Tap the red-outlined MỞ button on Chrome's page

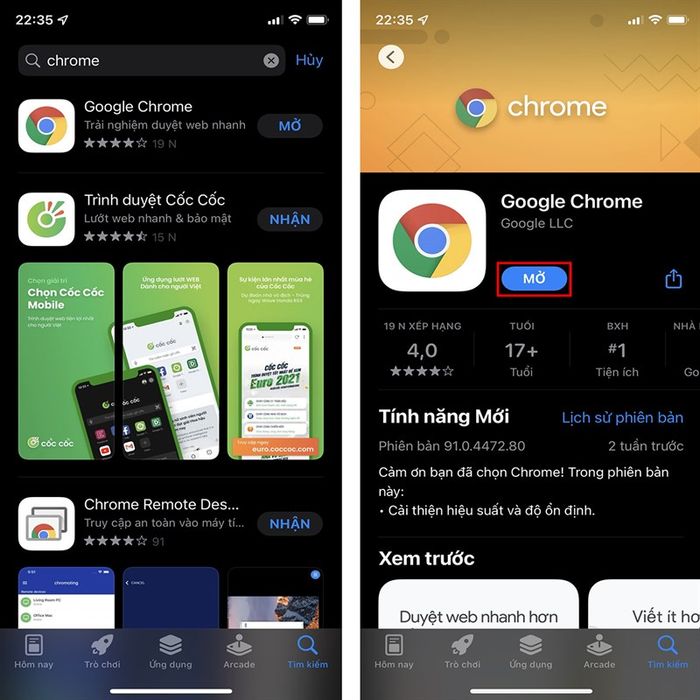click(534, 279)
